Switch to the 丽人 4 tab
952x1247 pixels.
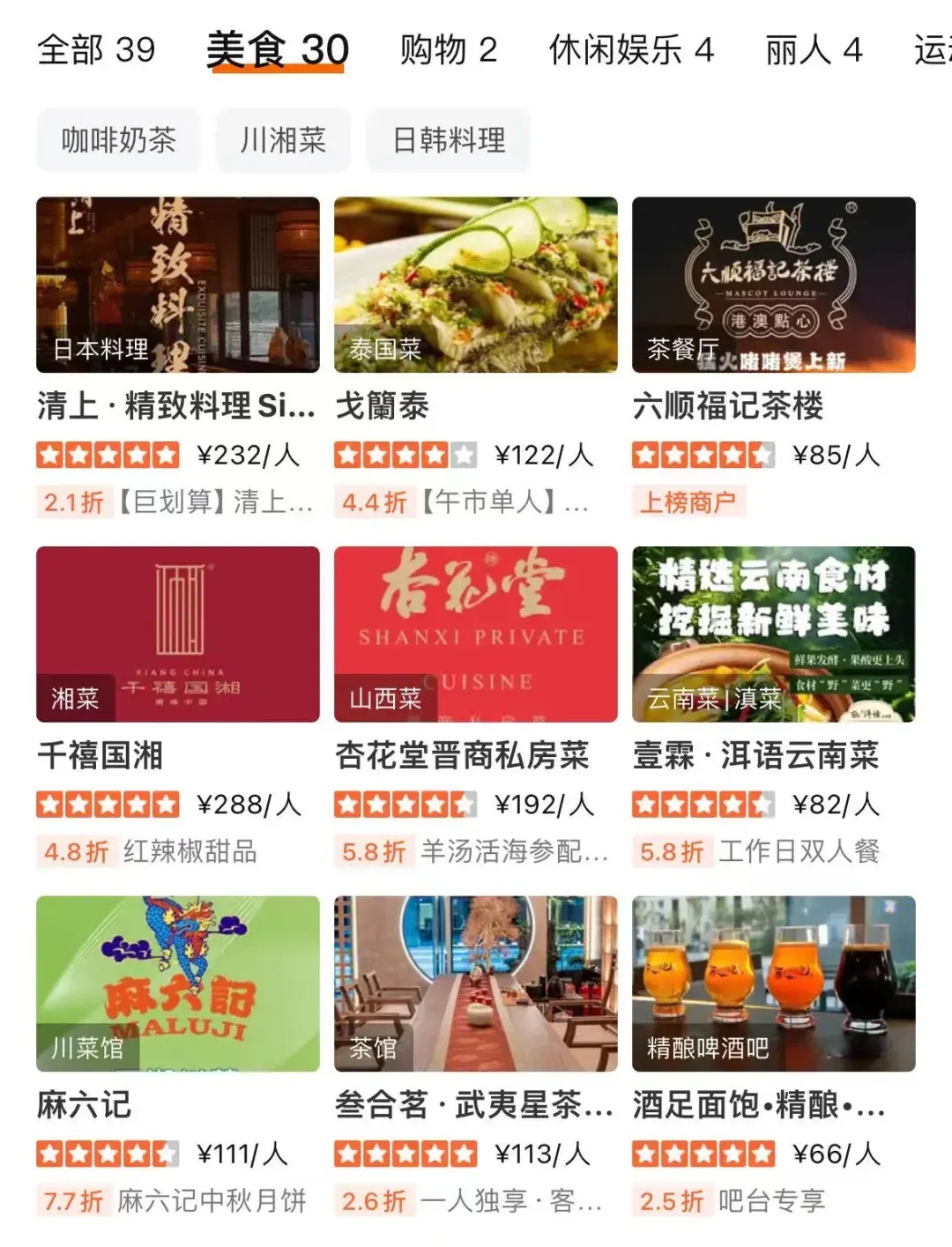tap(813, 50)
